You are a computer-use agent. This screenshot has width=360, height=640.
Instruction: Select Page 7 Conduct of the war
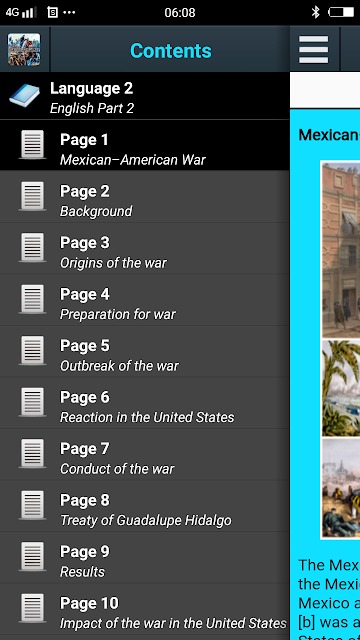pos(144,453)
